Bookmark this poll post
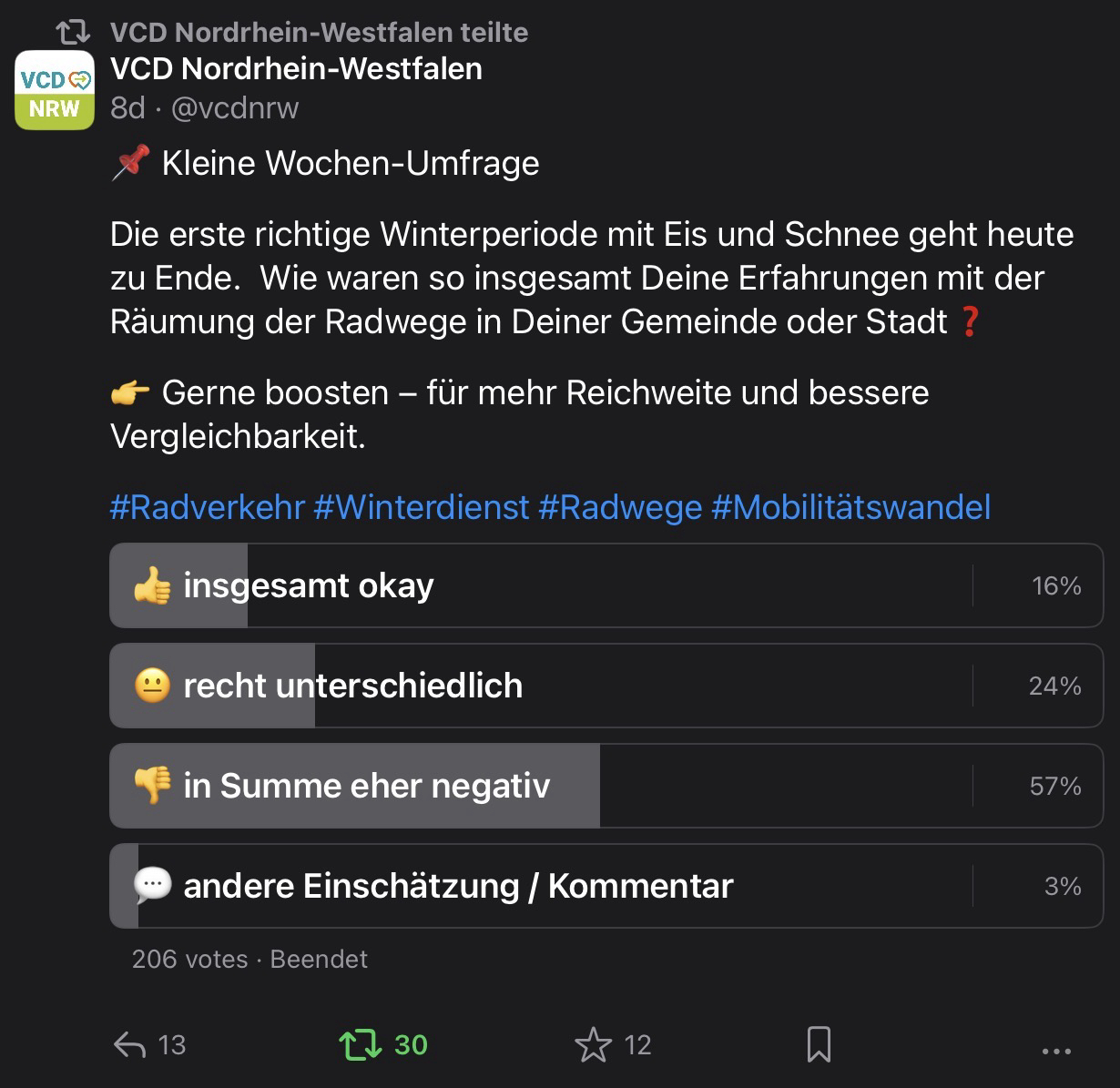1120x1088 pixels. coord(819,1045)
